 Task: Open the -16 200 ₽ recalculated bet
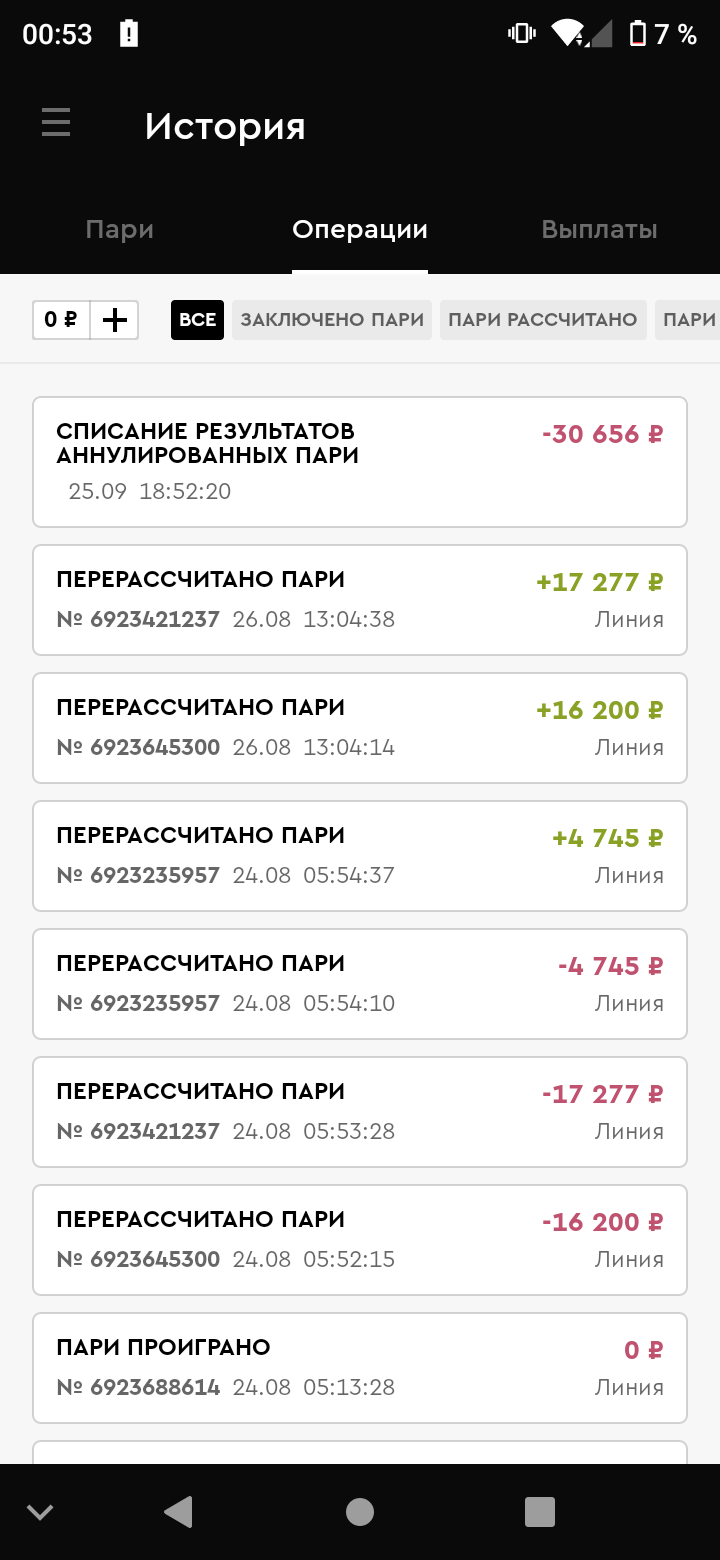point(360,1240)
